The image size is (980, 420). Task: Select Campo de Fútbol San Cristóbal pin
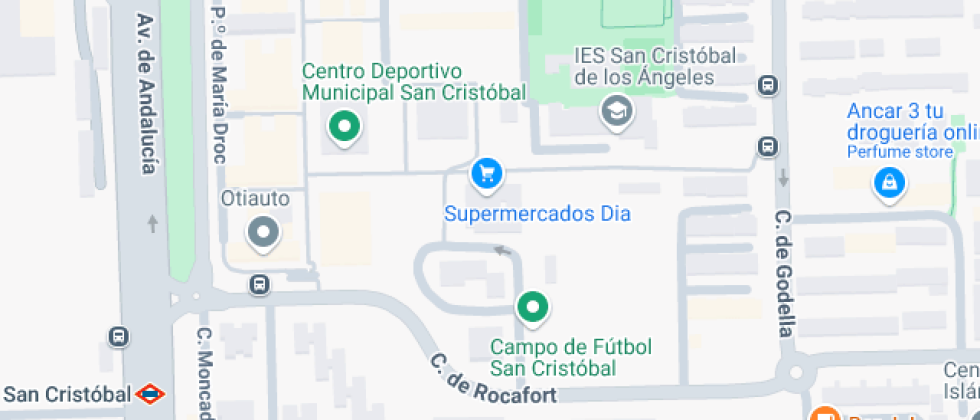(x=532, y=307)
